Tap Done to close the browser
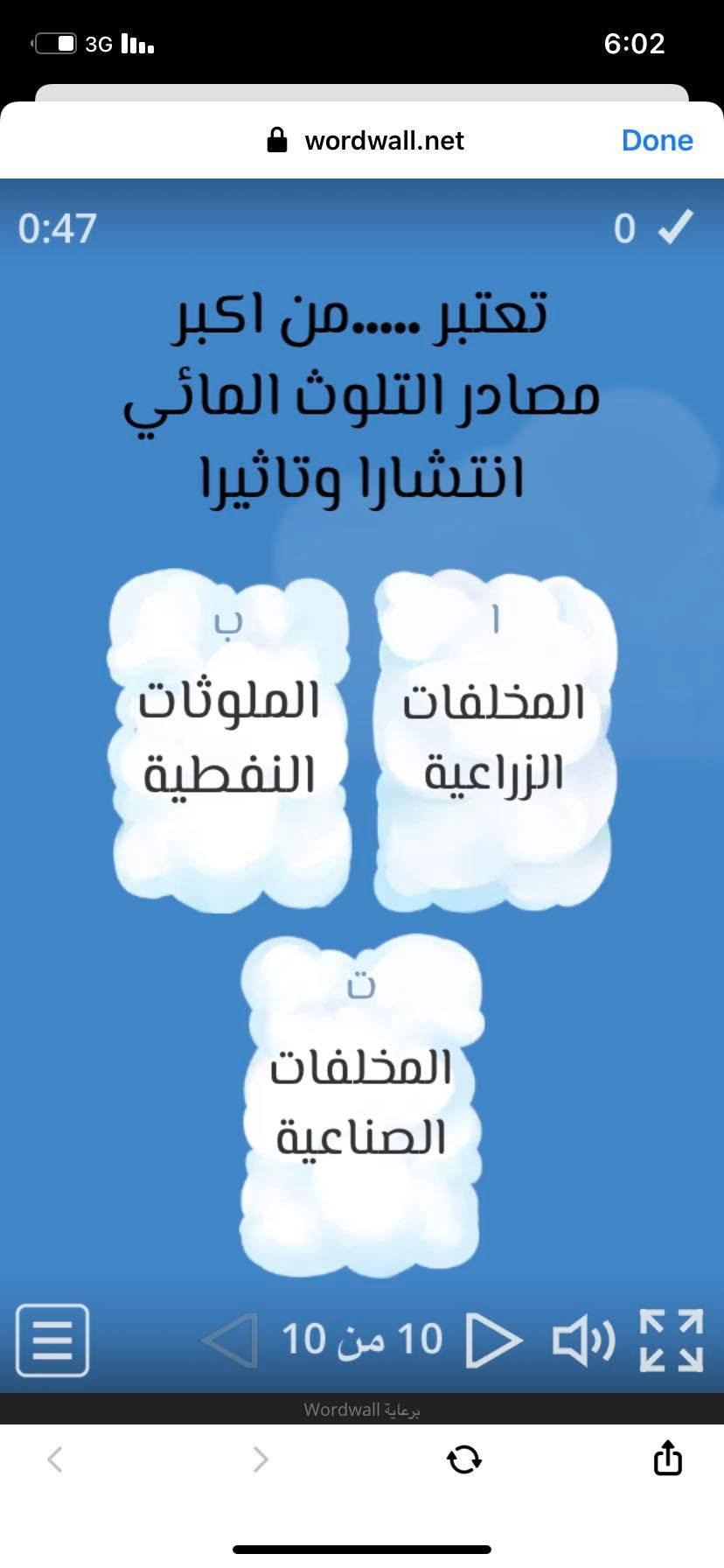724x1568 pixels. tap(657, 140)
